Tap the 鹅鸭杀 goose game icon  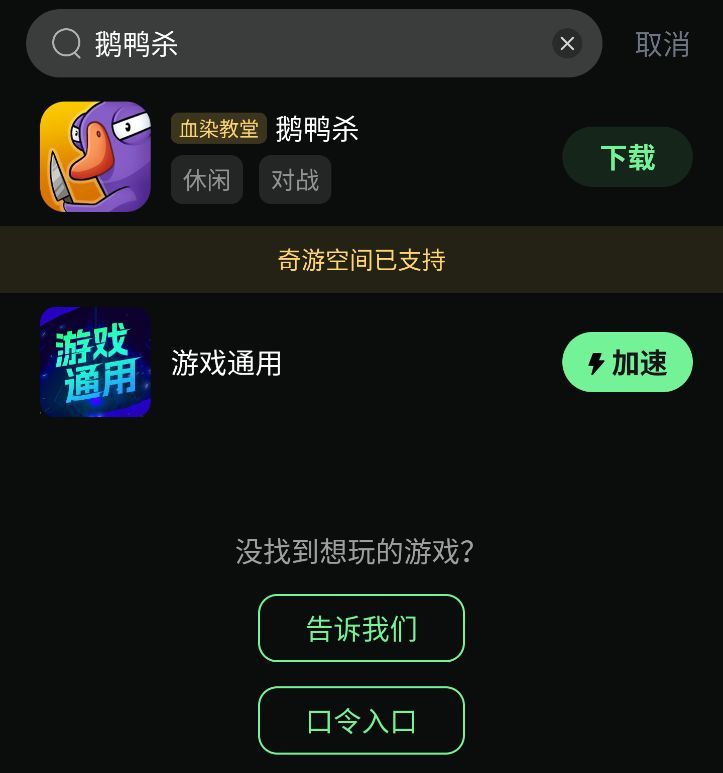point(95,156)
